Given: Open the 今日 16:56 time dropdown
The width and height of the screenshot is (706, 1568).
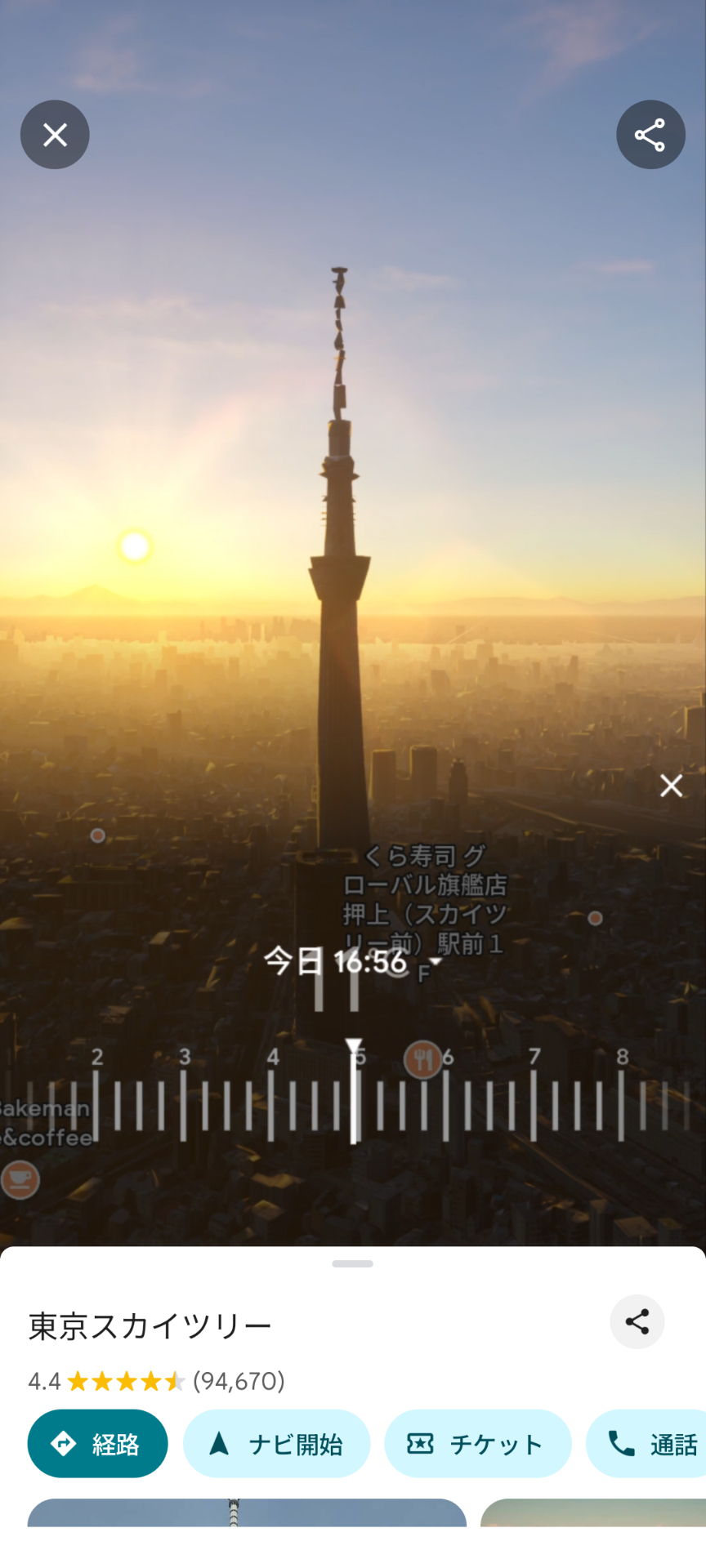Looking at the screenshot, I should (x=335, y=962).
